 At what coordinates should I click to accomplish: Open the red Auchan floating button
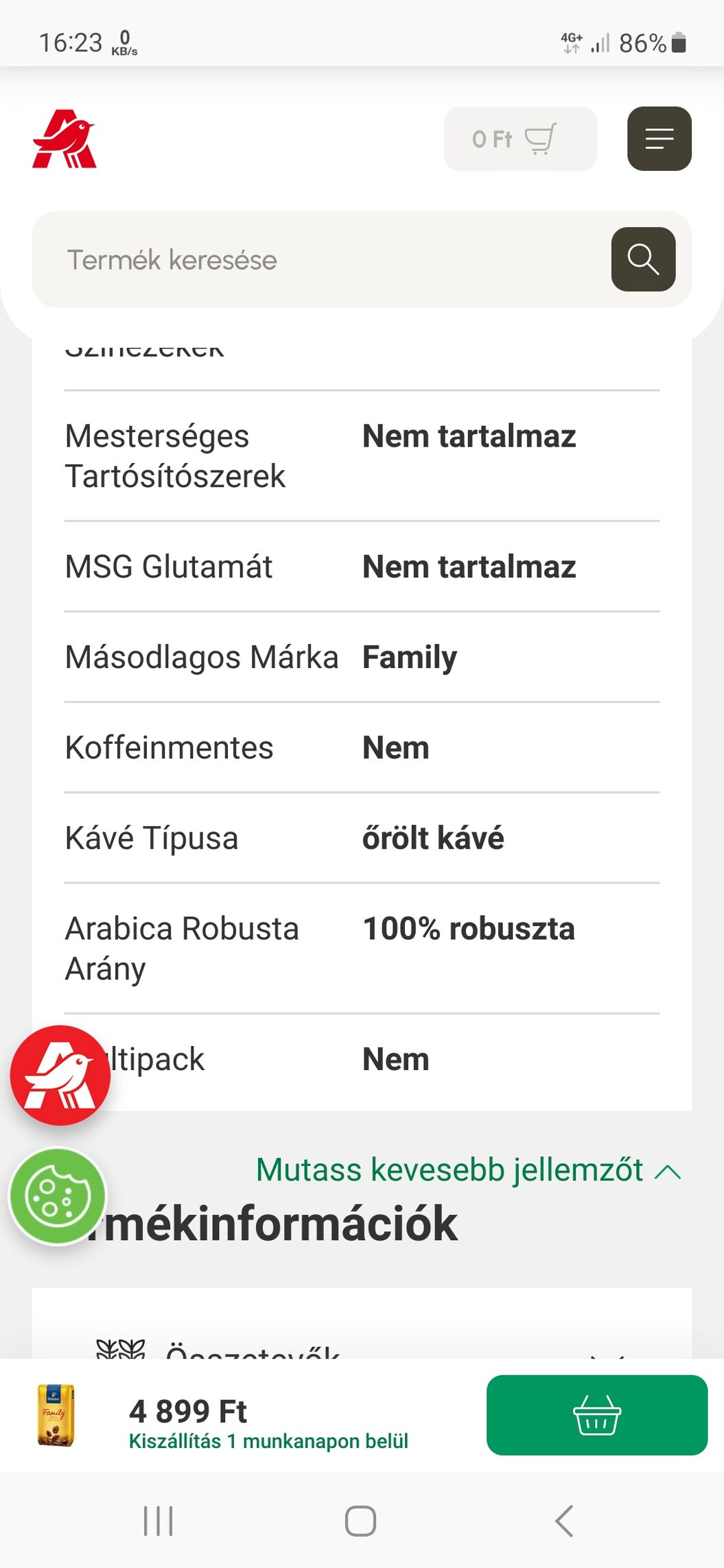[x=60, y=1076]
